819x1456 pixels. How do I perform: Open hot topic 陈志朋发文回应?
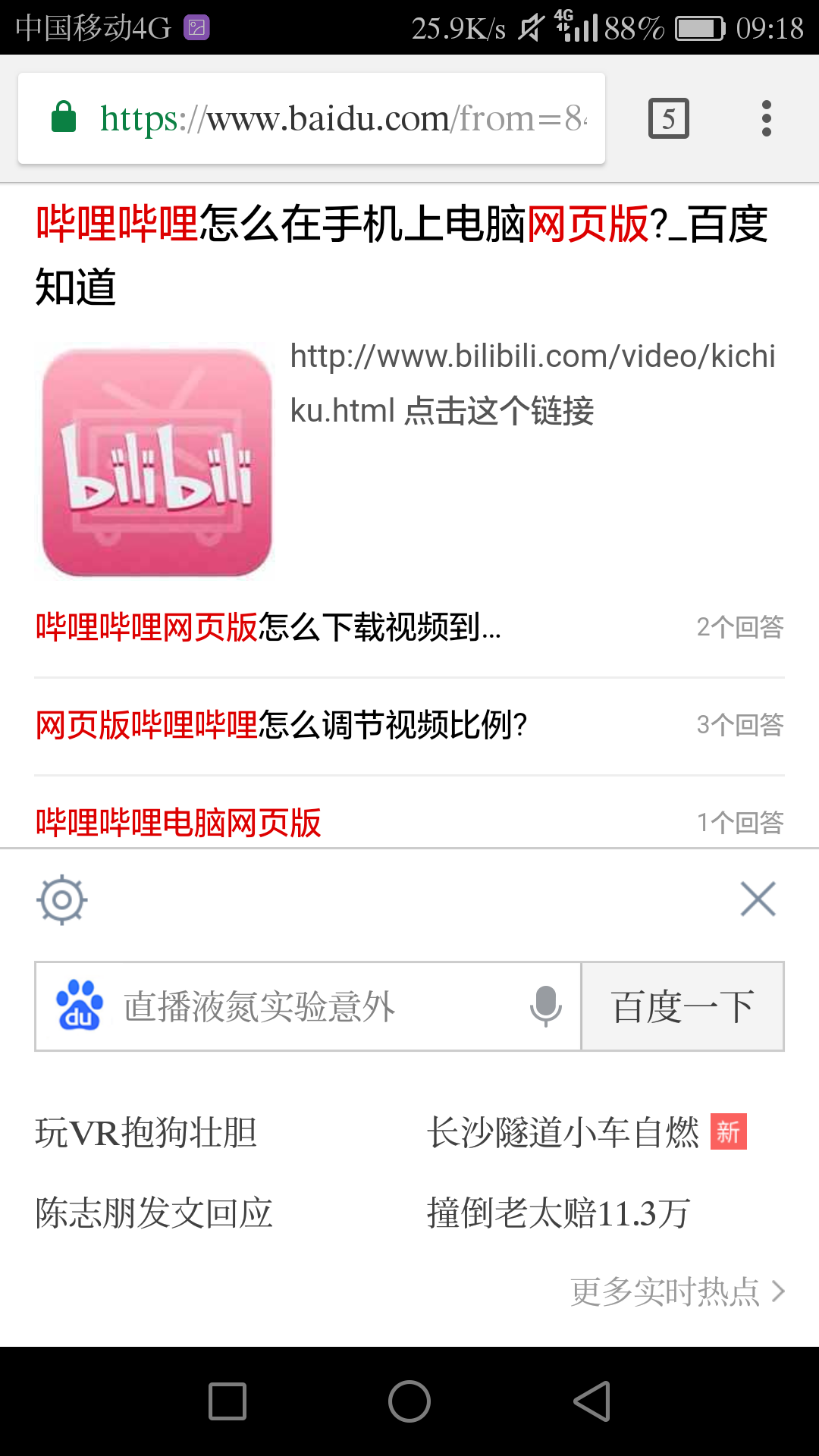click(x=154, y=1213)
